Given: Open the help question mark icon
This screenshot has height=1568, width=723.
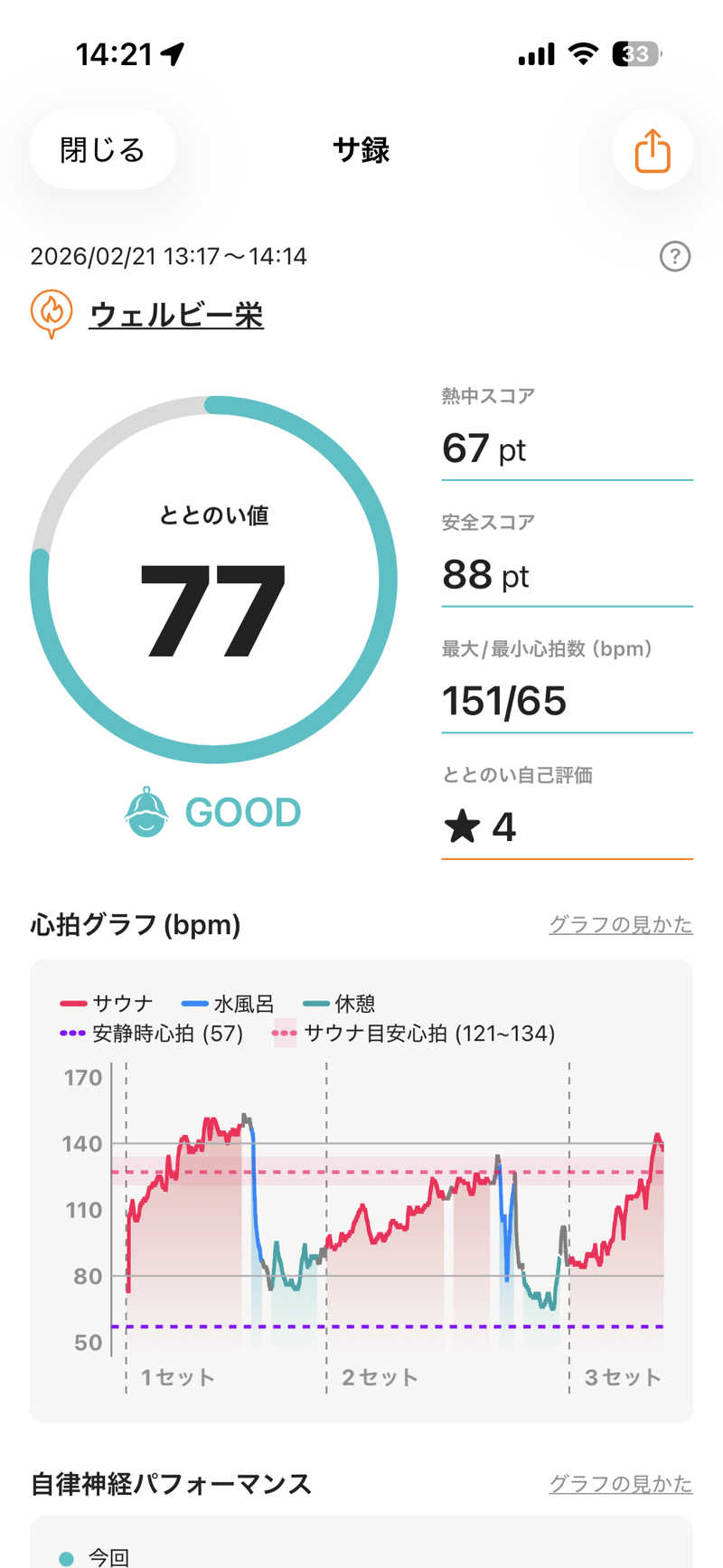Looking at the screenshot, I should click(x=674, y=257).
